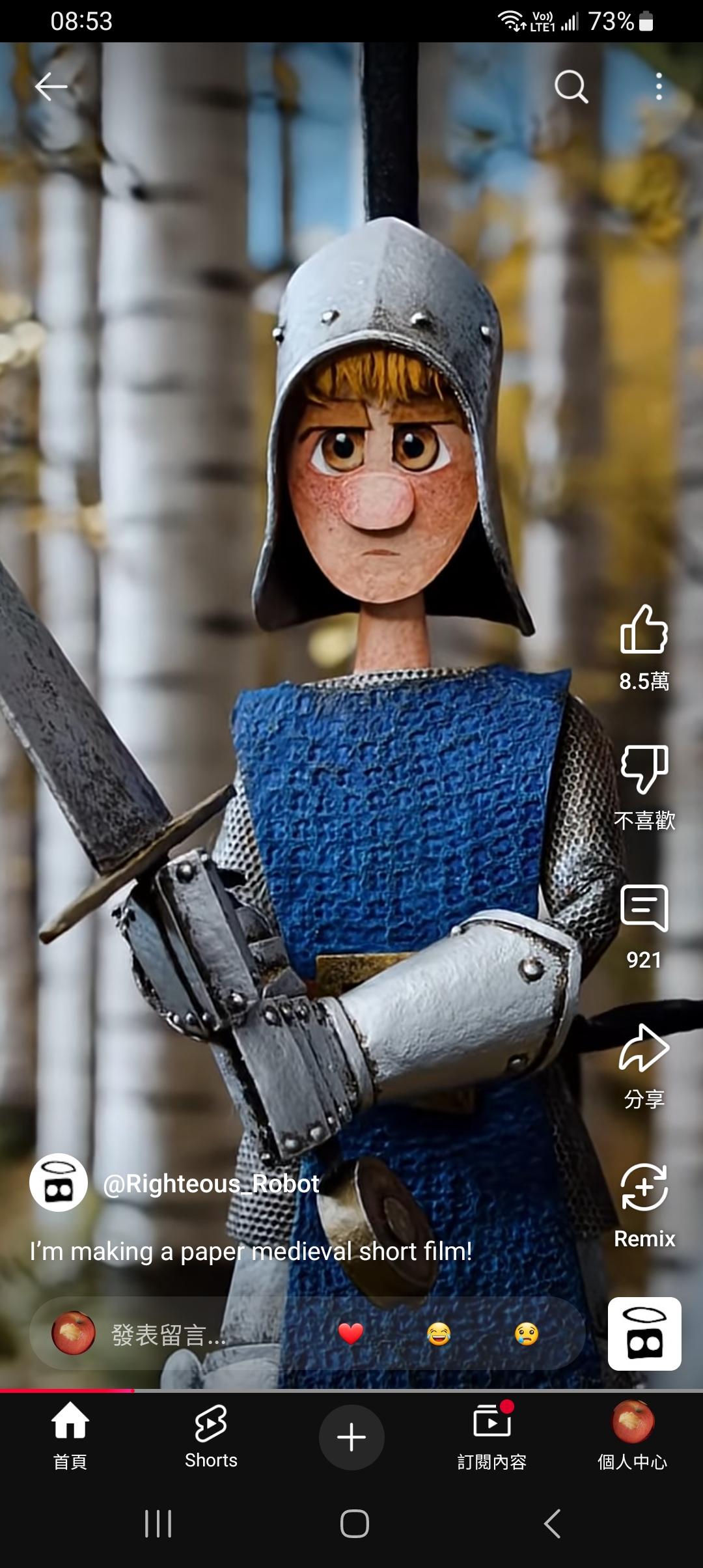Switch to the 首頁 home tab

[x=70, y=1437]
